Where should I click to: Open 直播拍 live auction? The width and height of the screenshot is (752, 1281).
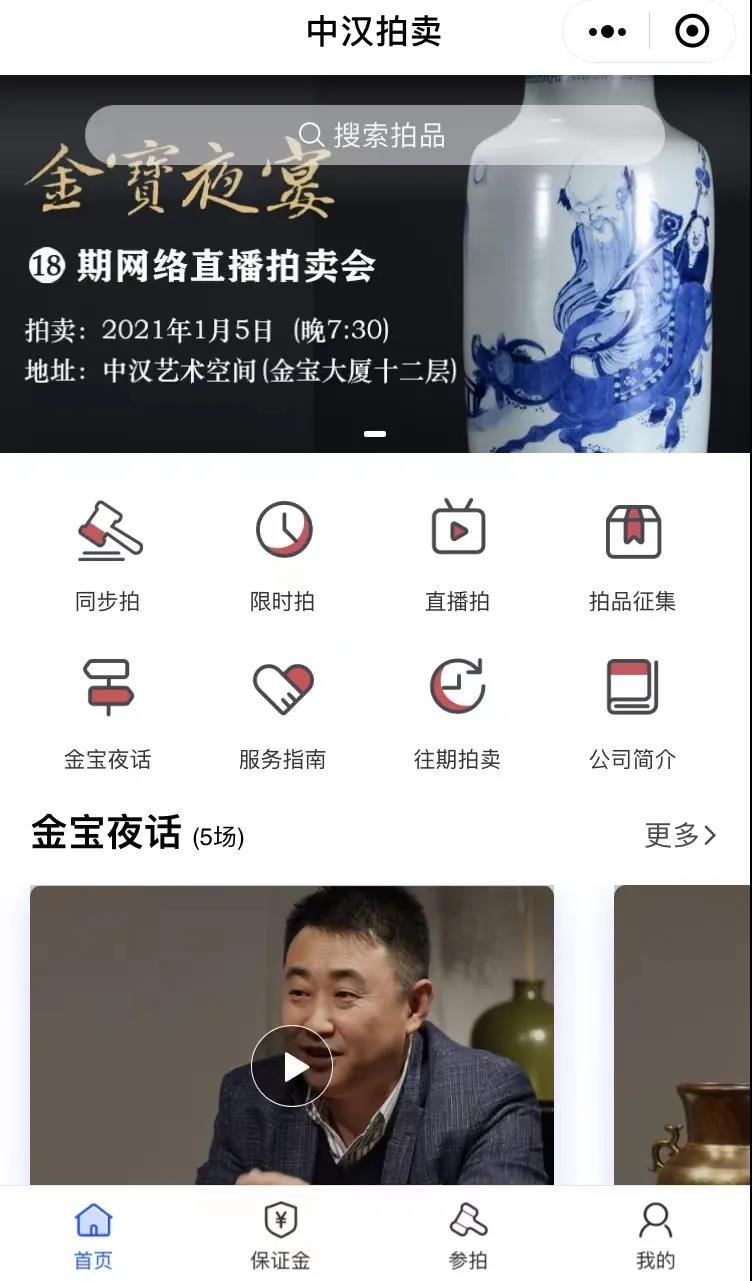(458, 556)
